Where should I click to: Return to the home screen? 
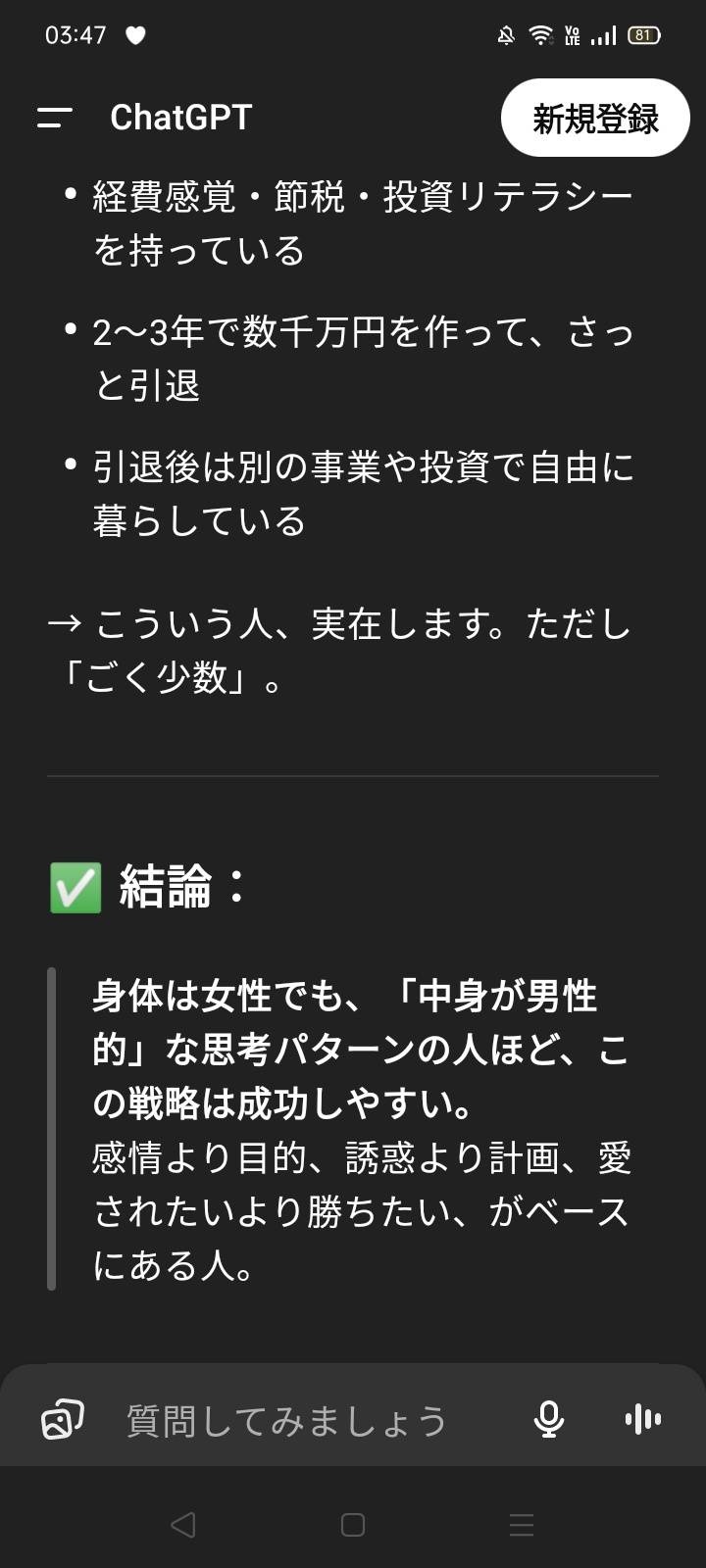click(353, 1524)
